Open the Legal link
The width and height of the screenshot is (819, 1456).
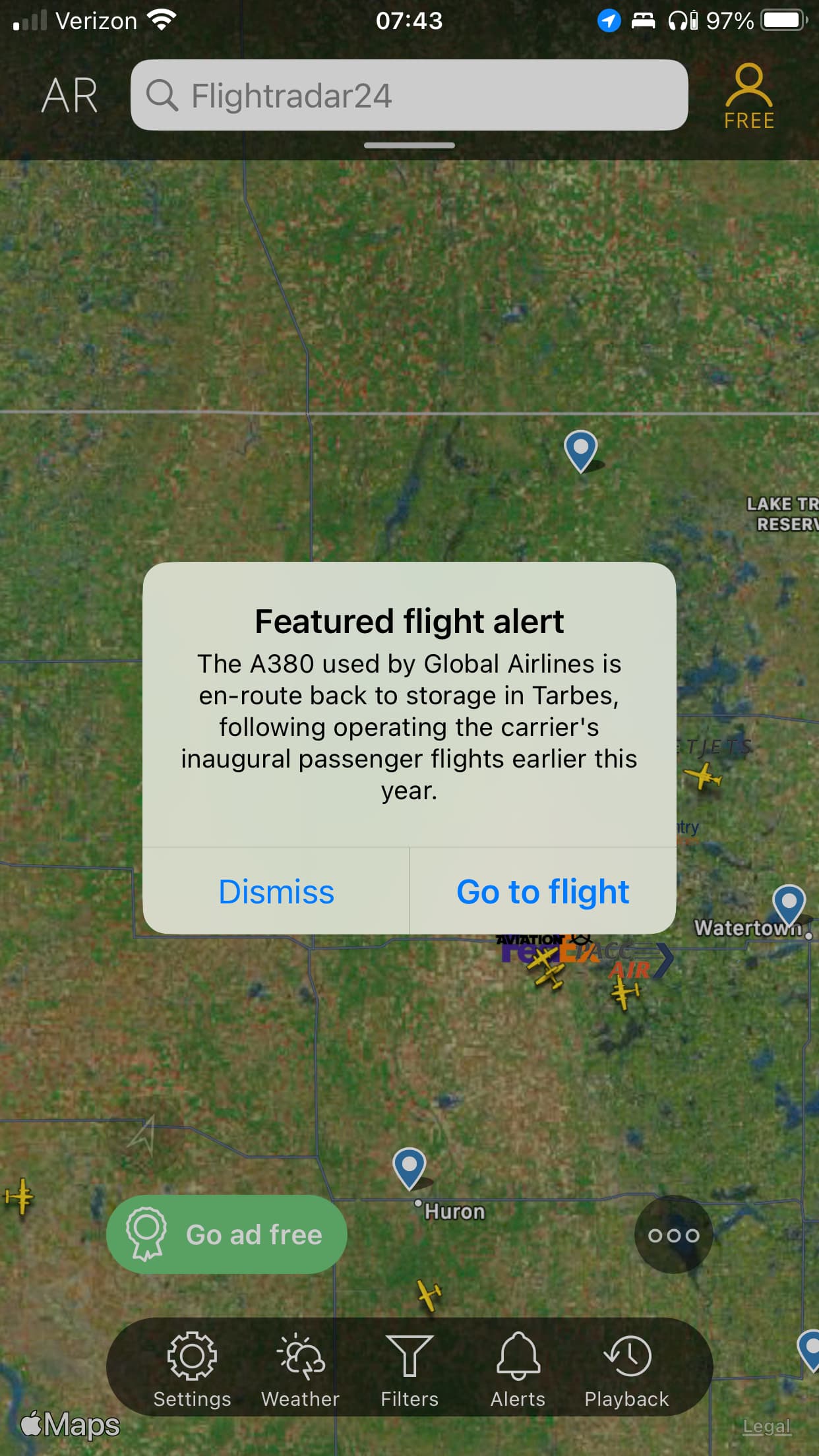(x=766, y=1427)
